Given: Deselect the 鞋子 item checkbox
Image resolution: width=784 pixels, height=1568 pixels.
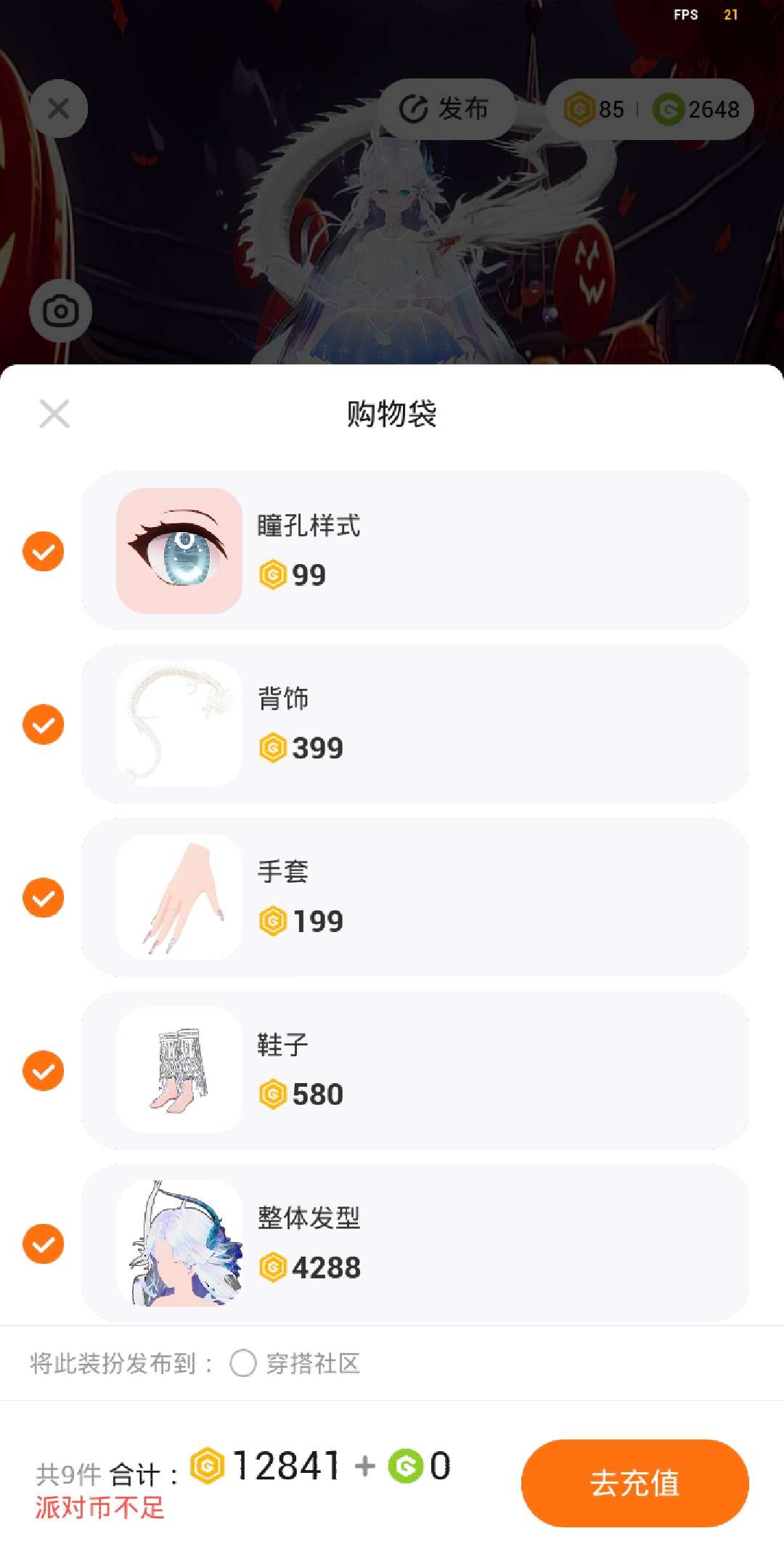Looking at the screenshot, I should point(44,1071).
